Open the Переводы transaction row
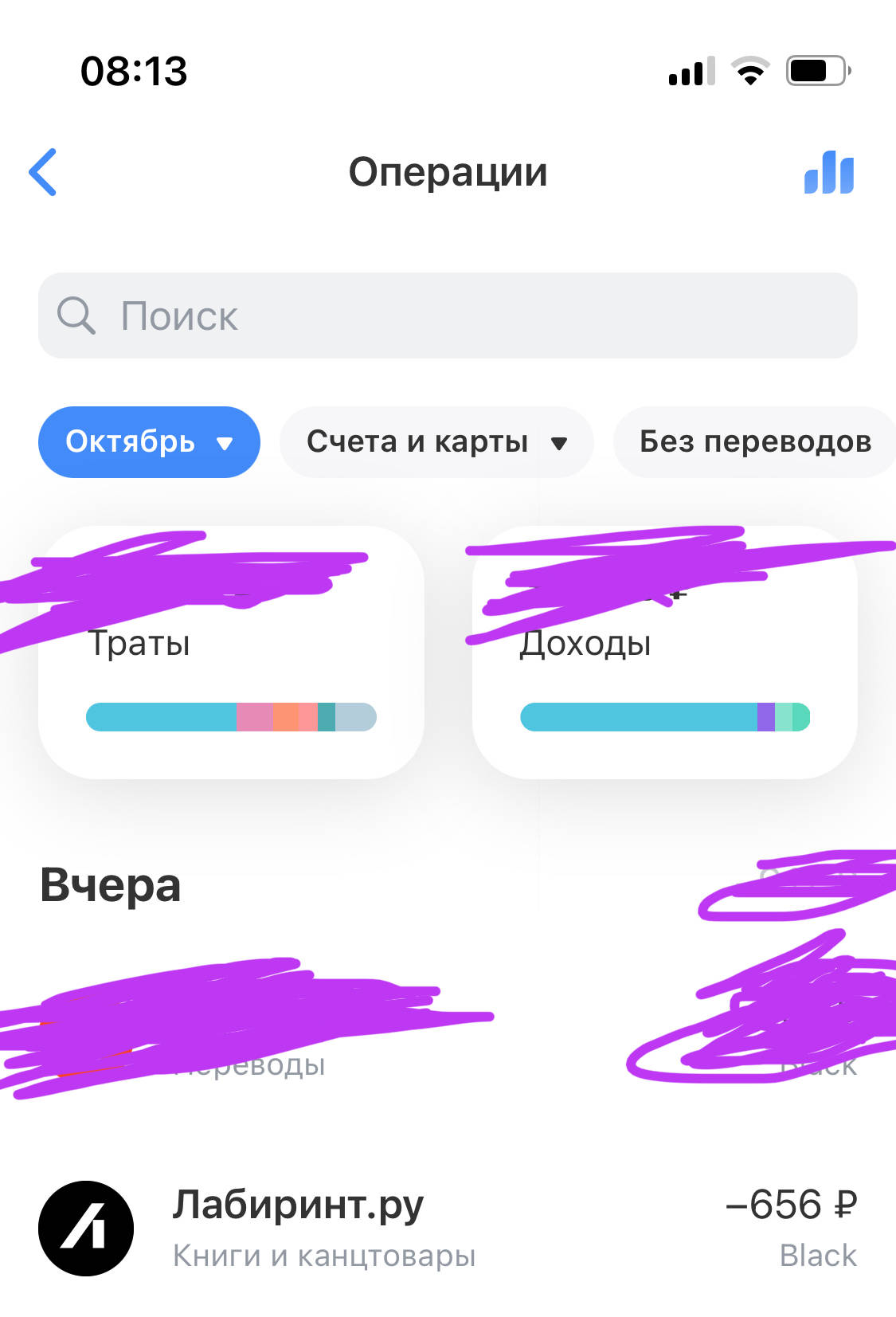This screenshot has height=1317, width=896. pos(448,1036)
